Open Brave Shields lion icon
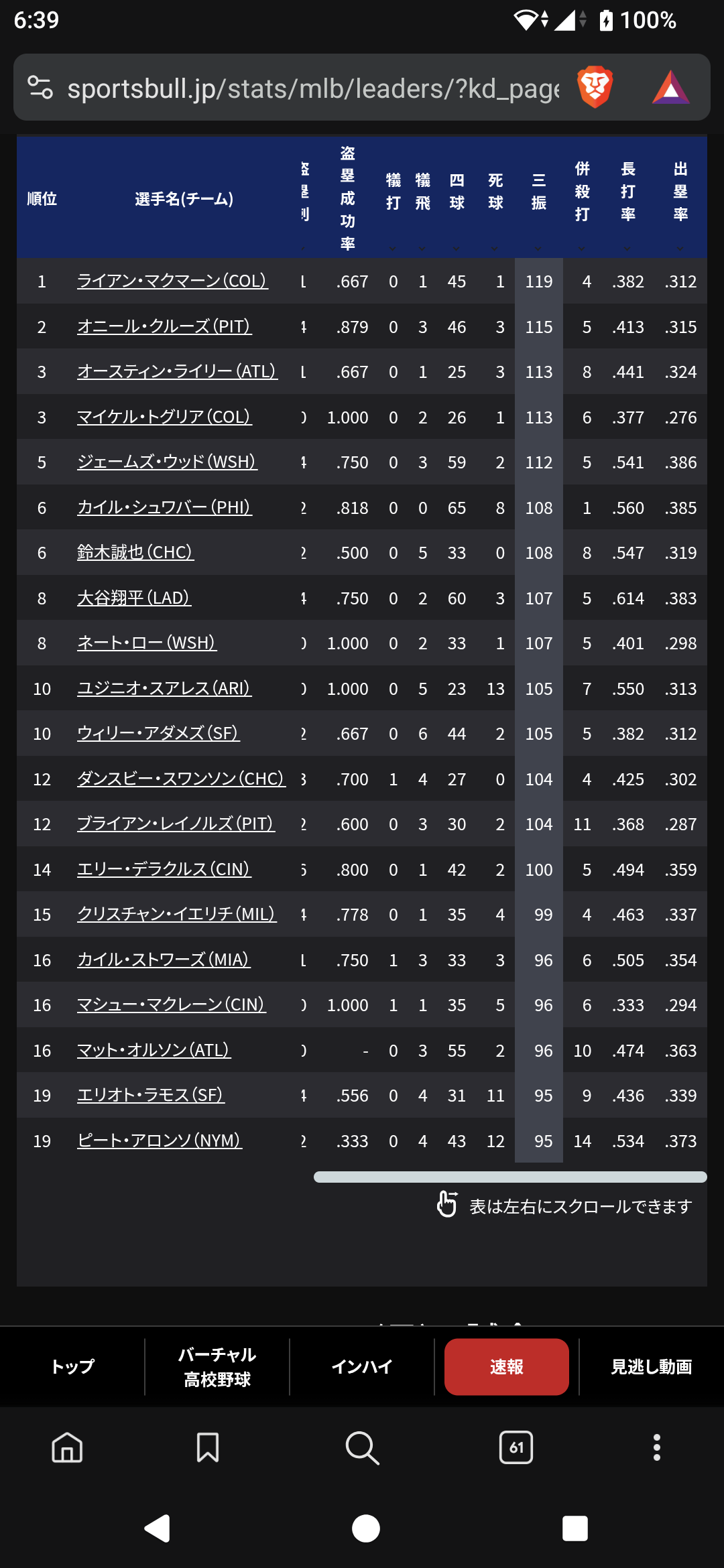 tap(595, 87)
